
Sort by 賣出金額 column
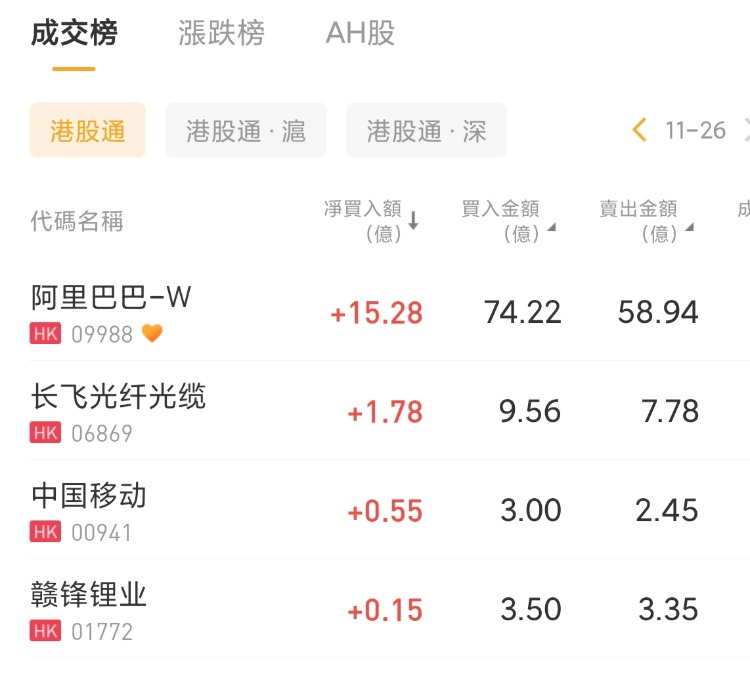click(645, 220)
